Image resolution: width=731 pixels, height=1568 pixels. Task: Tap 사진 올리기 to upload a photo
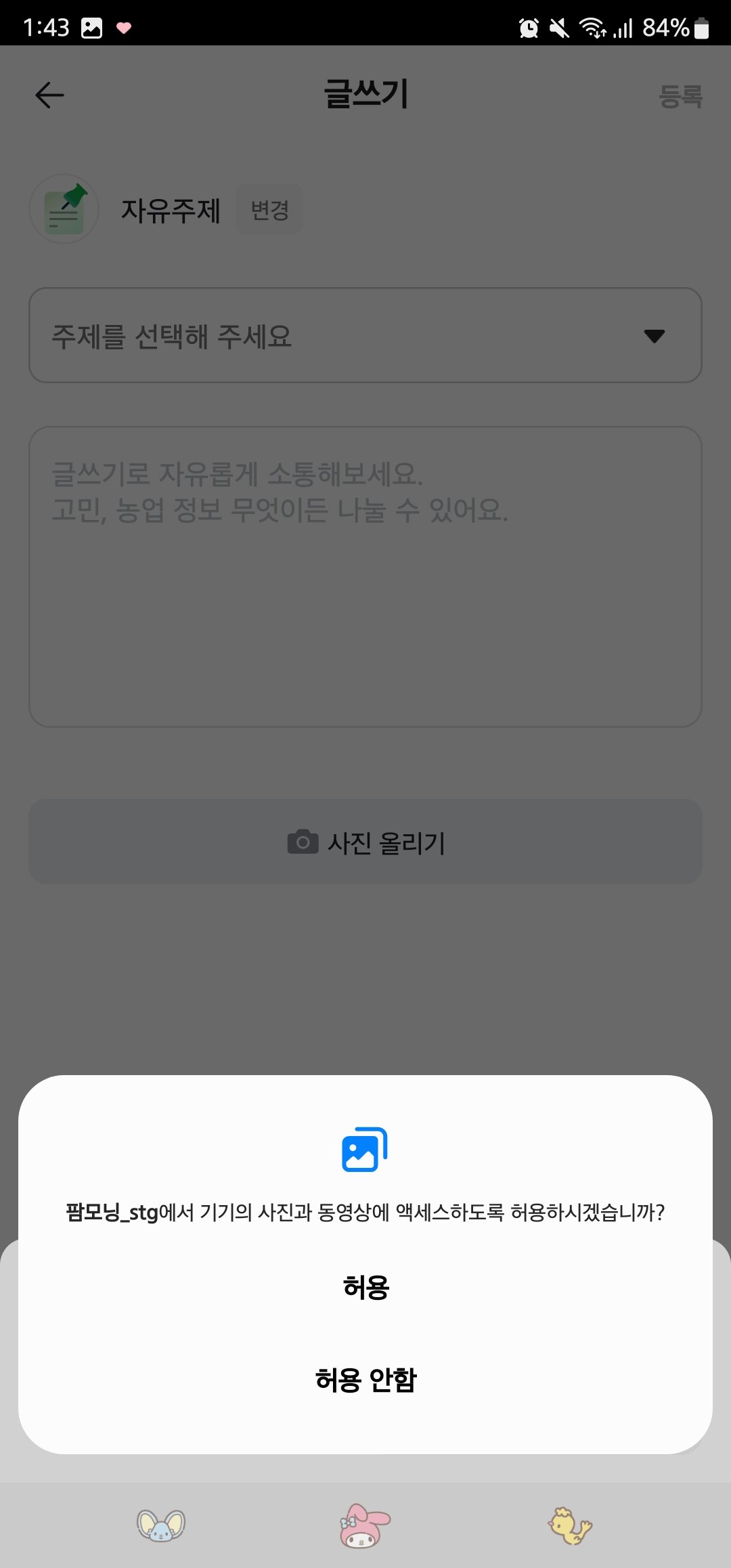tap(365, 842)
